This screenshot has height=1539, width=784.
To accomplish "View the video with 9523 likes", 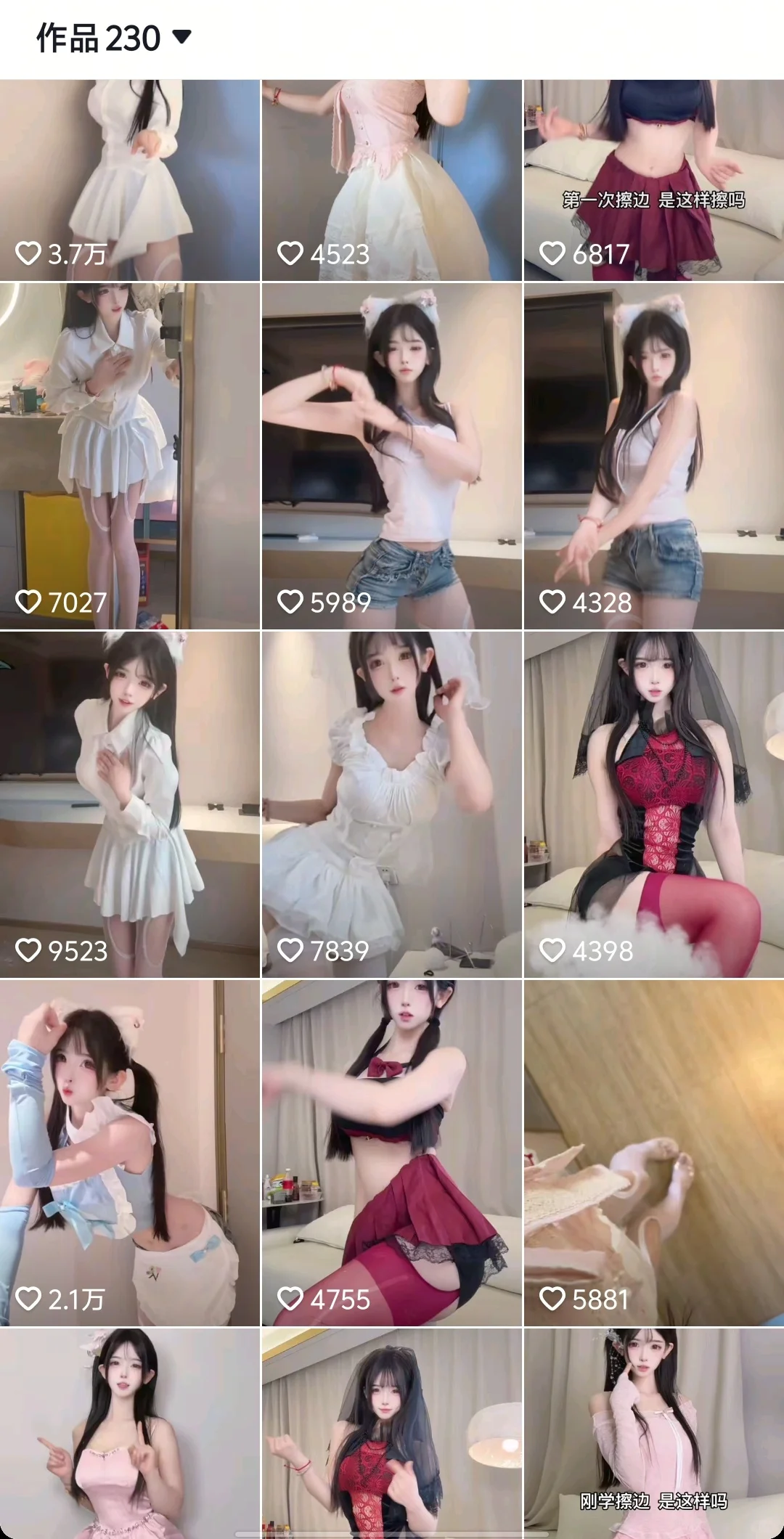I will click(129, 804).
